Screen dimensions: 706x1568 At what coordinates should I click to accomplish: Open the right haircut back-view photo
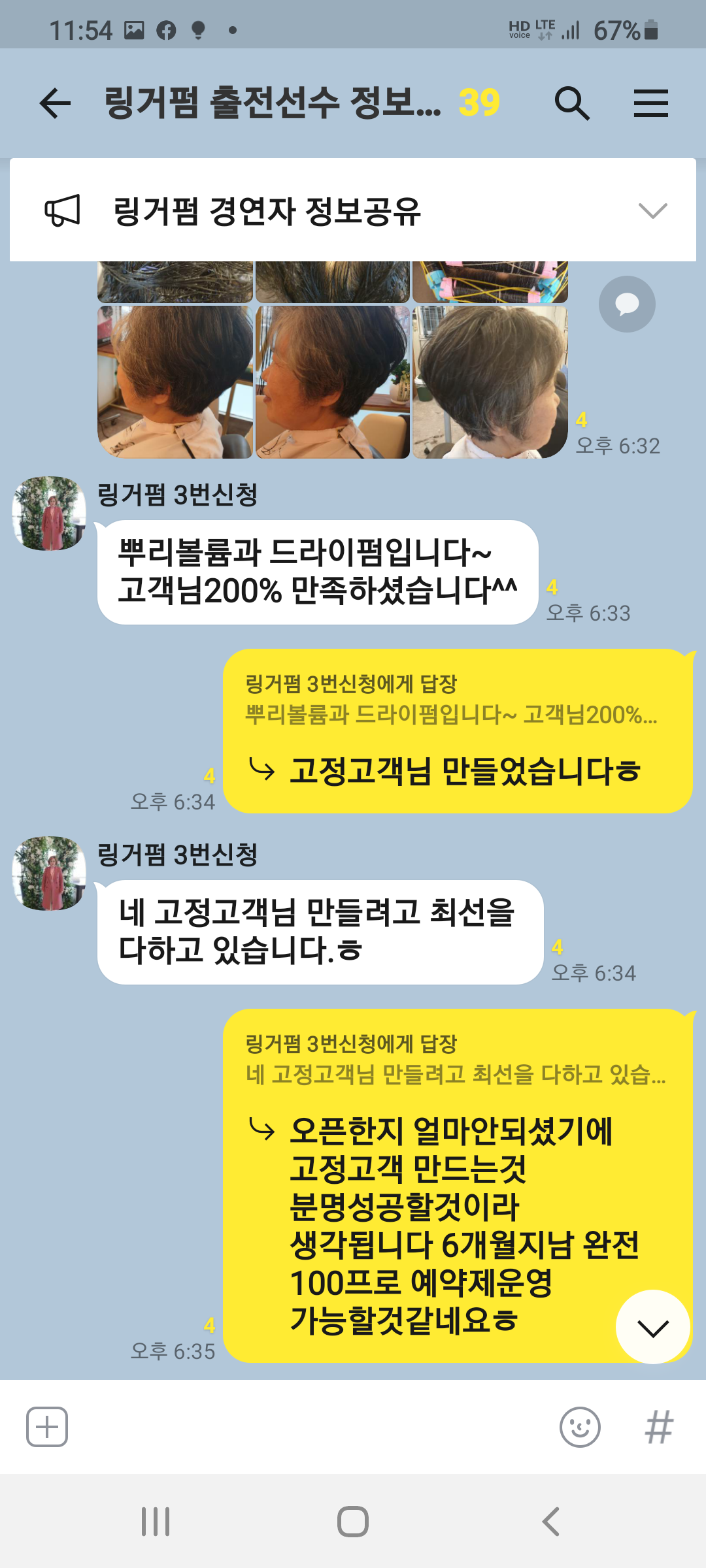(x=490, y=382)
